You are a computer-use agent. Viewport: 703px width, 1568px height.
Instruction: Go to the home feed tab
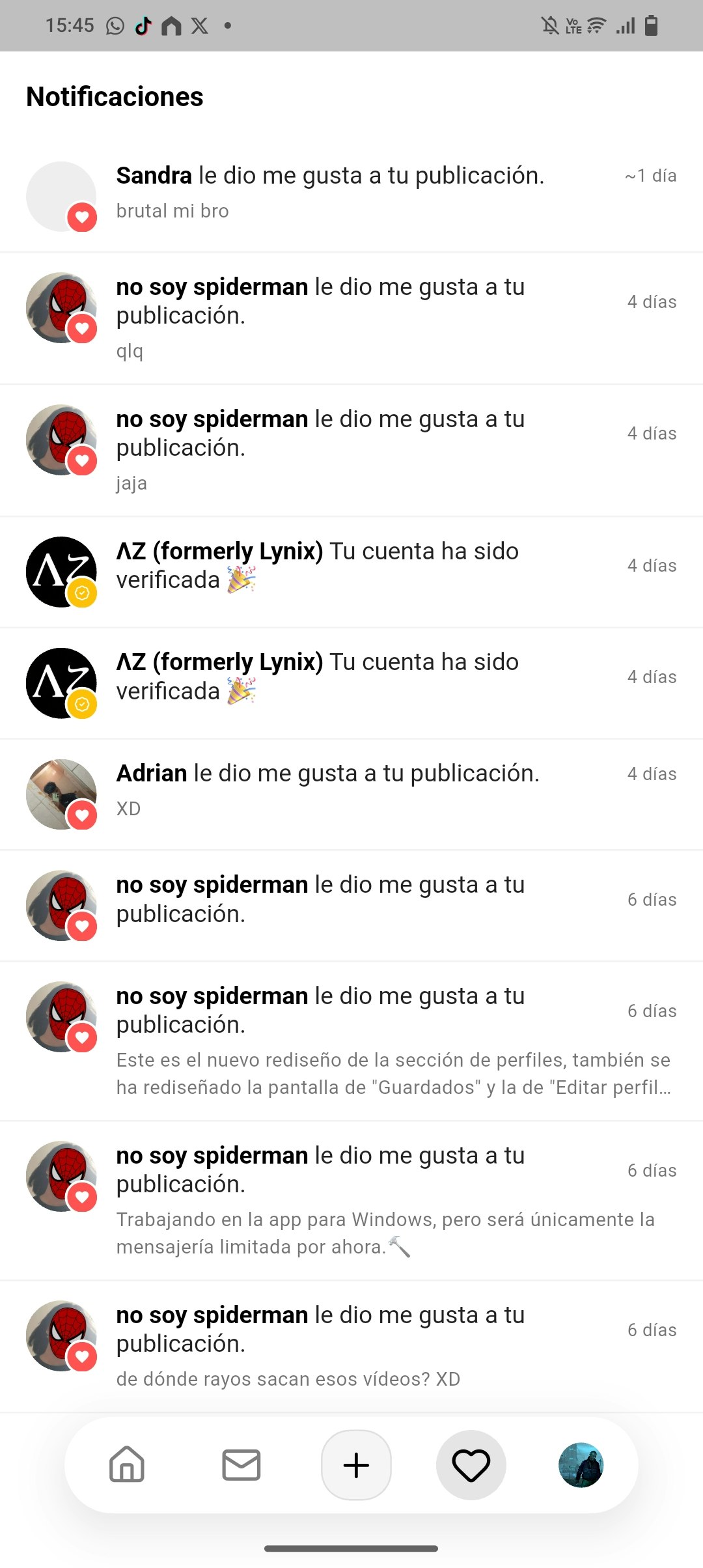coord(127,1465)
